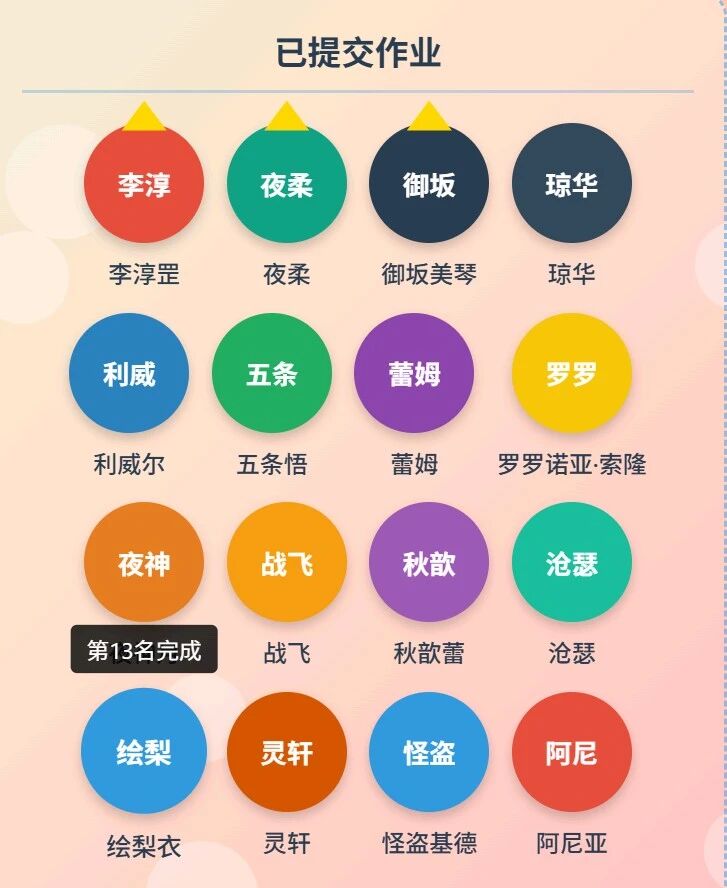Click the 阿尼亚 name text
Image resolution: width=727 pixels, height=888 pixels.
[x=572, y=843]
